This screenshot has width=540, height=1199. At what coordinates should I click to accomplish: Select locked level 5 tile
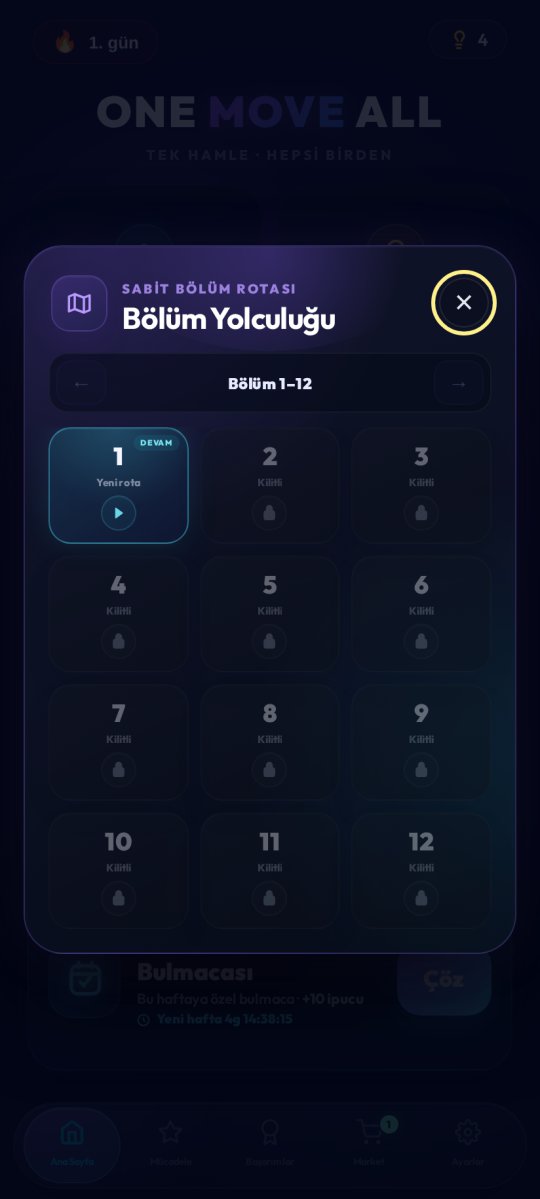tap(270, 614)
